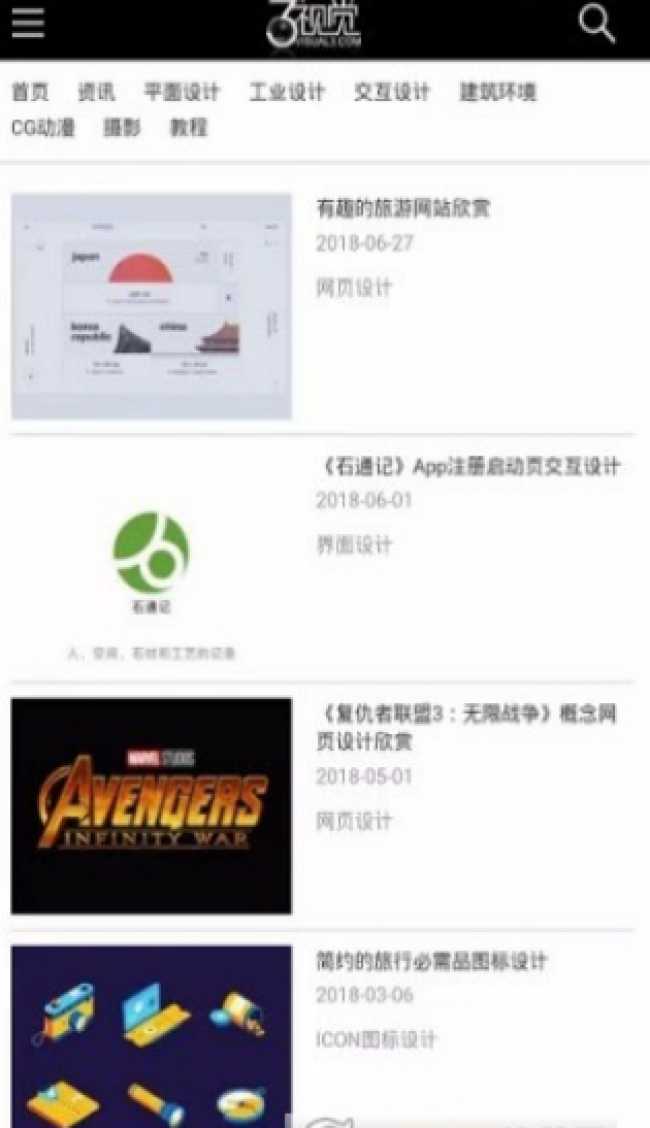Tap the Avengers Infinity War thumbnail
Image resolution: width=650 pixels, height=1128 pixels.
(x=151, y=806)
